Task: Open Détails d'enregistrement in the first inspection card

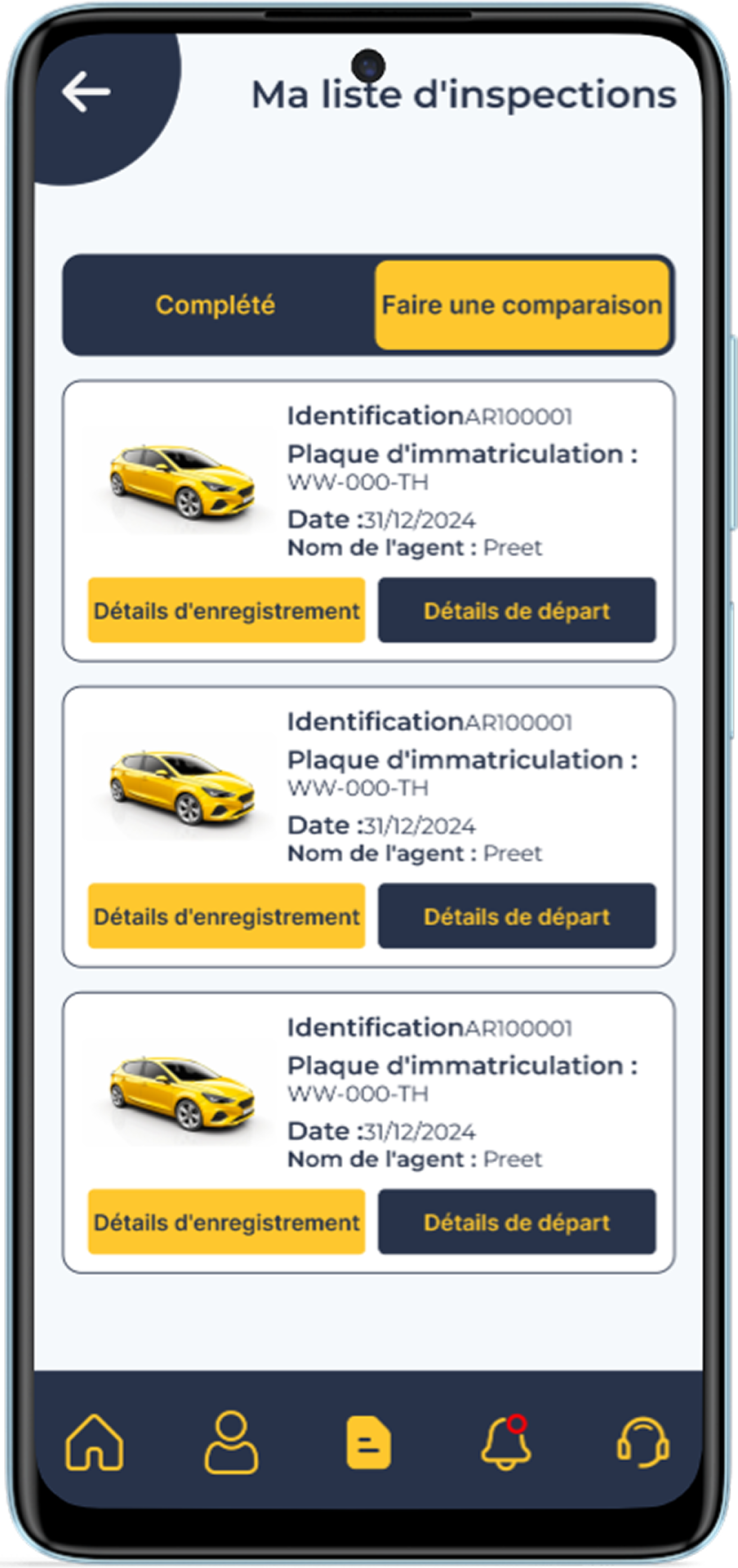Action: (226, 611)
